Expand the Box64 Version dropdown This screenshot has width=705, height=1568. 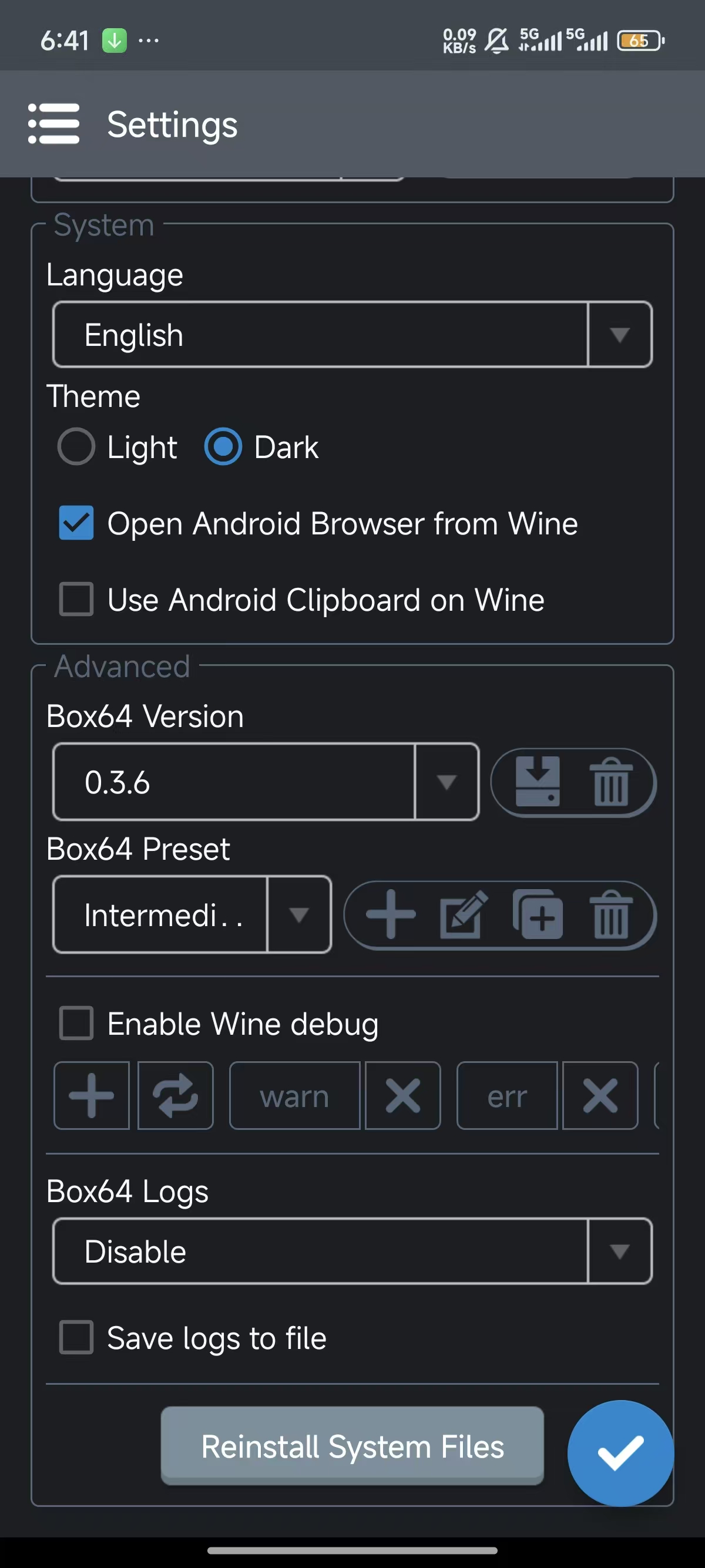point(446,782)
